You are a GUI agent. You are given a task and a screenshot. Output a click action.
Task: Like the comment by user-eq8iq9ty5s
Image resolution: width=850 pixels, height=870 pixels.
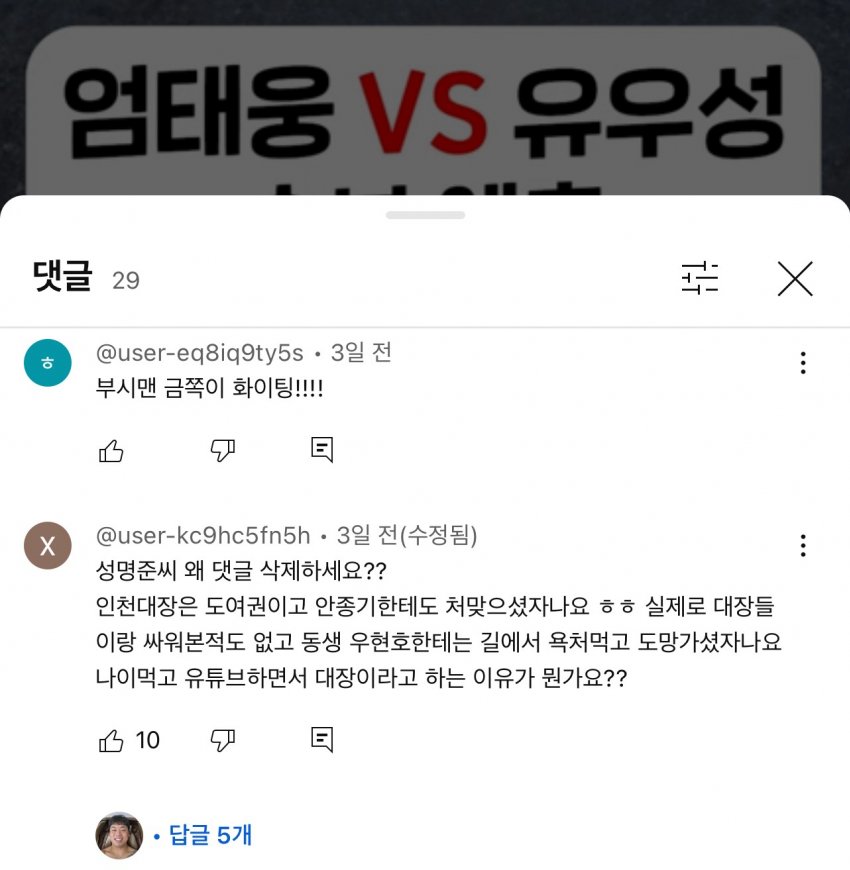coord(111,451)
